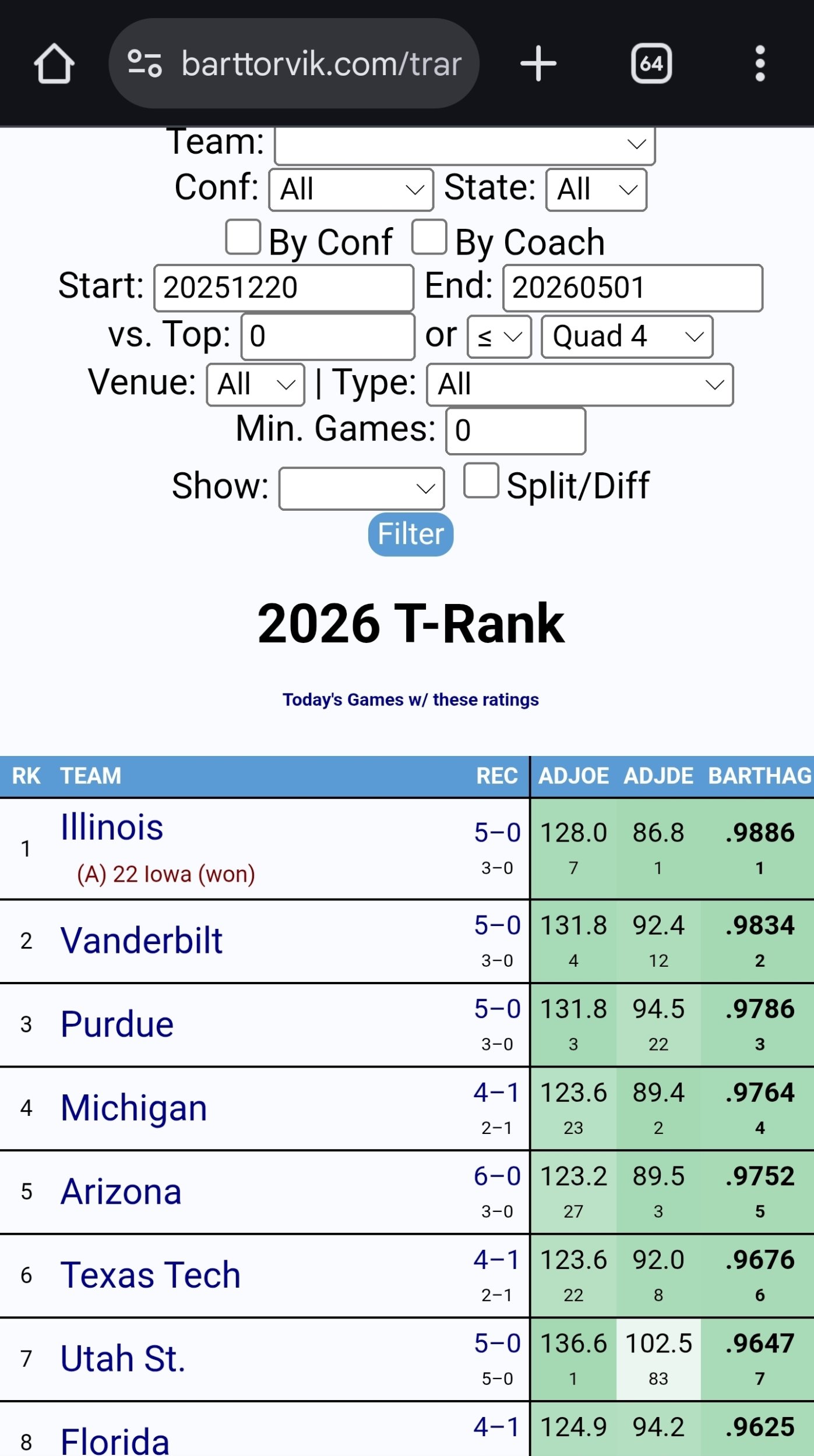The image size is (814, 1456).
Task: Tap the Filter button
Action: tap(410, 534)
